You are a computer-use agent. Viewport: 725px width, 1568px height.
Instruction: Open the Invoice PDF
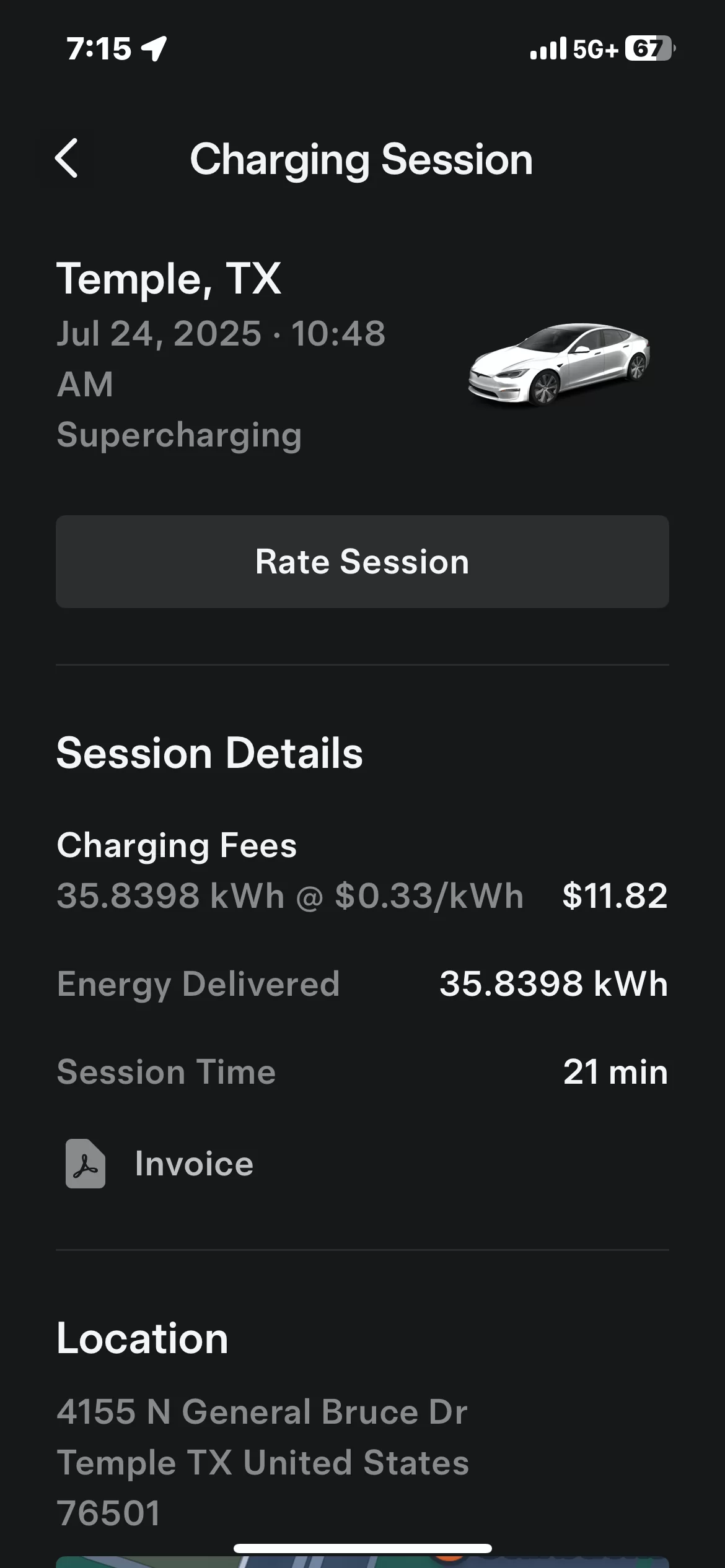(160, 1164)
